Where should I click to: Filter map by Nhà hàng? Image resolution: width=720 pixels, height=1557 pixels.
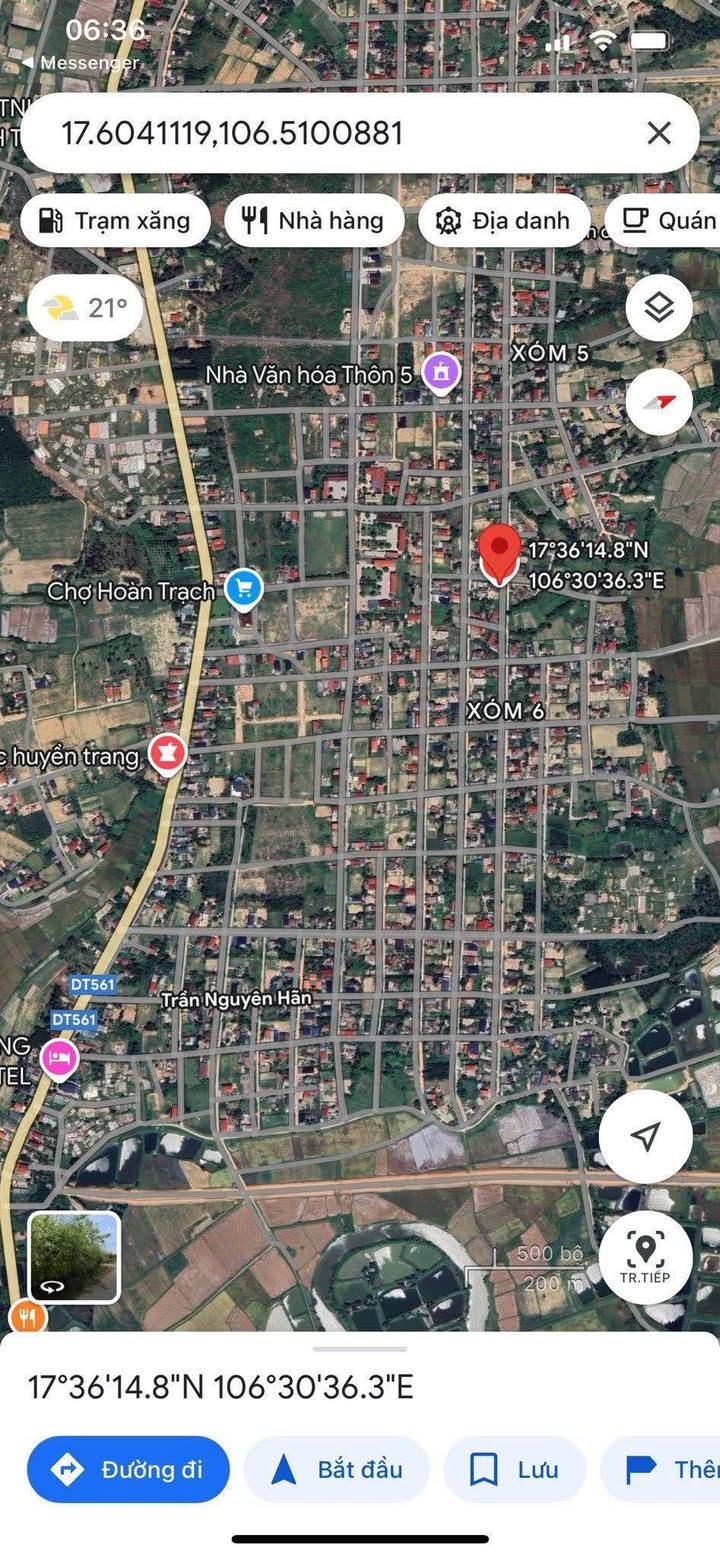click(x=314, y=221)
